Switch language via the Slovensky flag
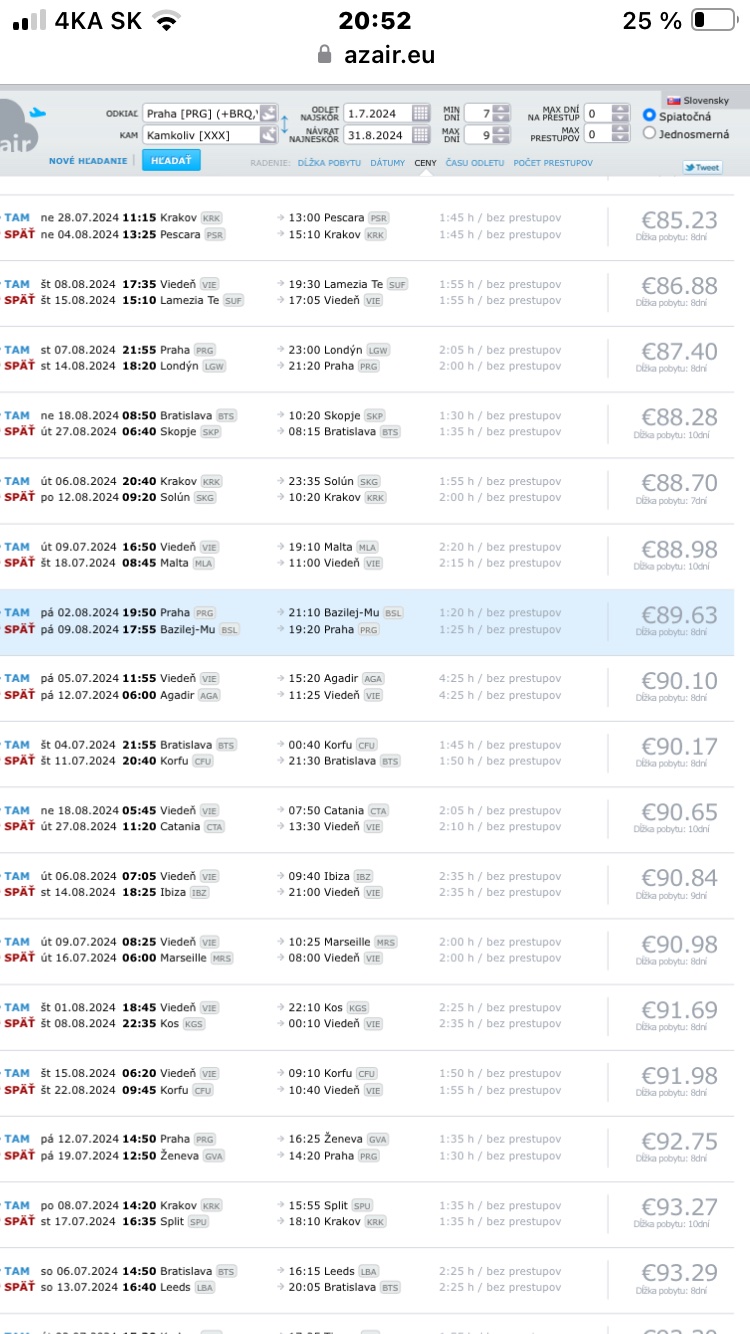This screenshot has height=1334, width=750. tap(698, 100)
